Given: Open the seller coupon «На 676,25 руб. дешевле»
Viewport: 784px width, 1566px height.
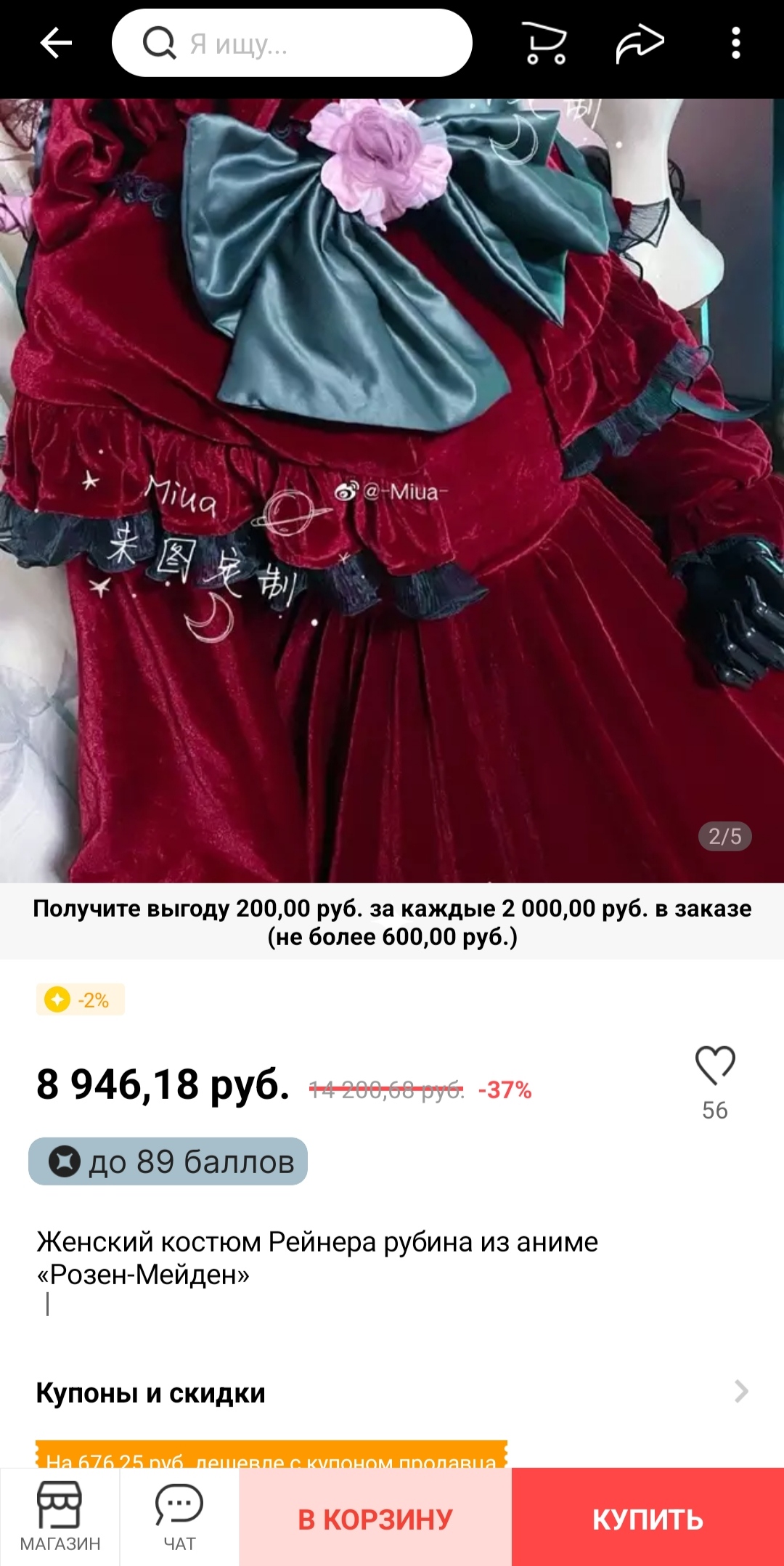Looking at the screenshot, I should (271, 1455).
